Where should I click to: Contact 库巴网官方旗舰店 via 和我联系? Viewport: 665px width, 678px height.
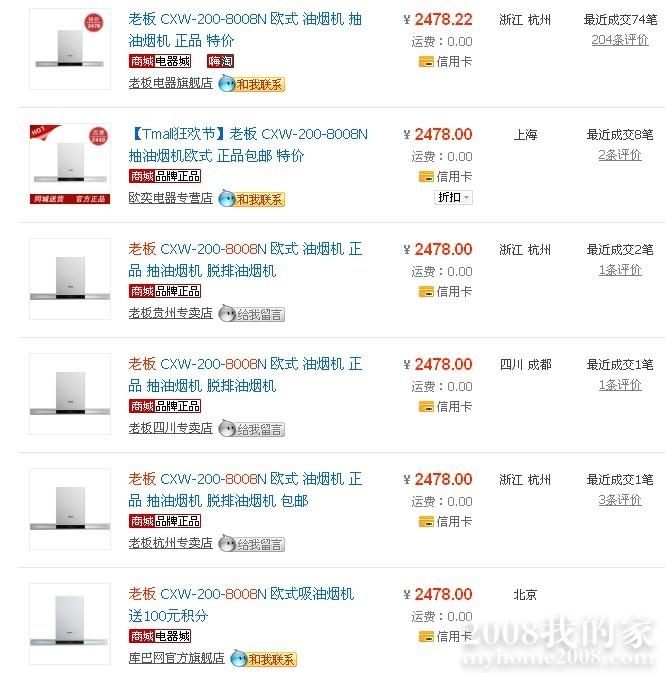coord(263,659)
